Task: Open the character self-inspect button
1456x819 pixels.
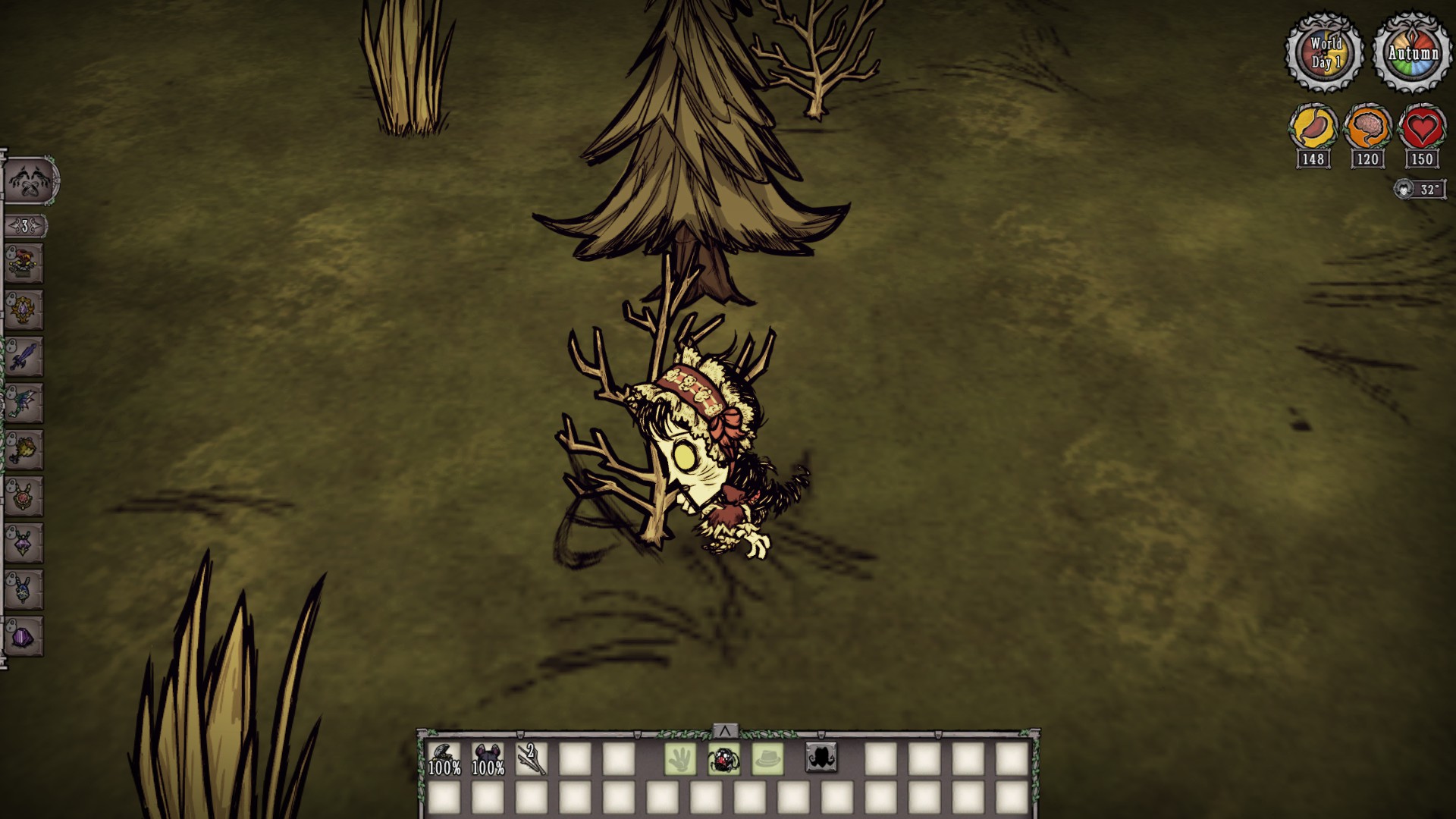Action: coord(821,757)
